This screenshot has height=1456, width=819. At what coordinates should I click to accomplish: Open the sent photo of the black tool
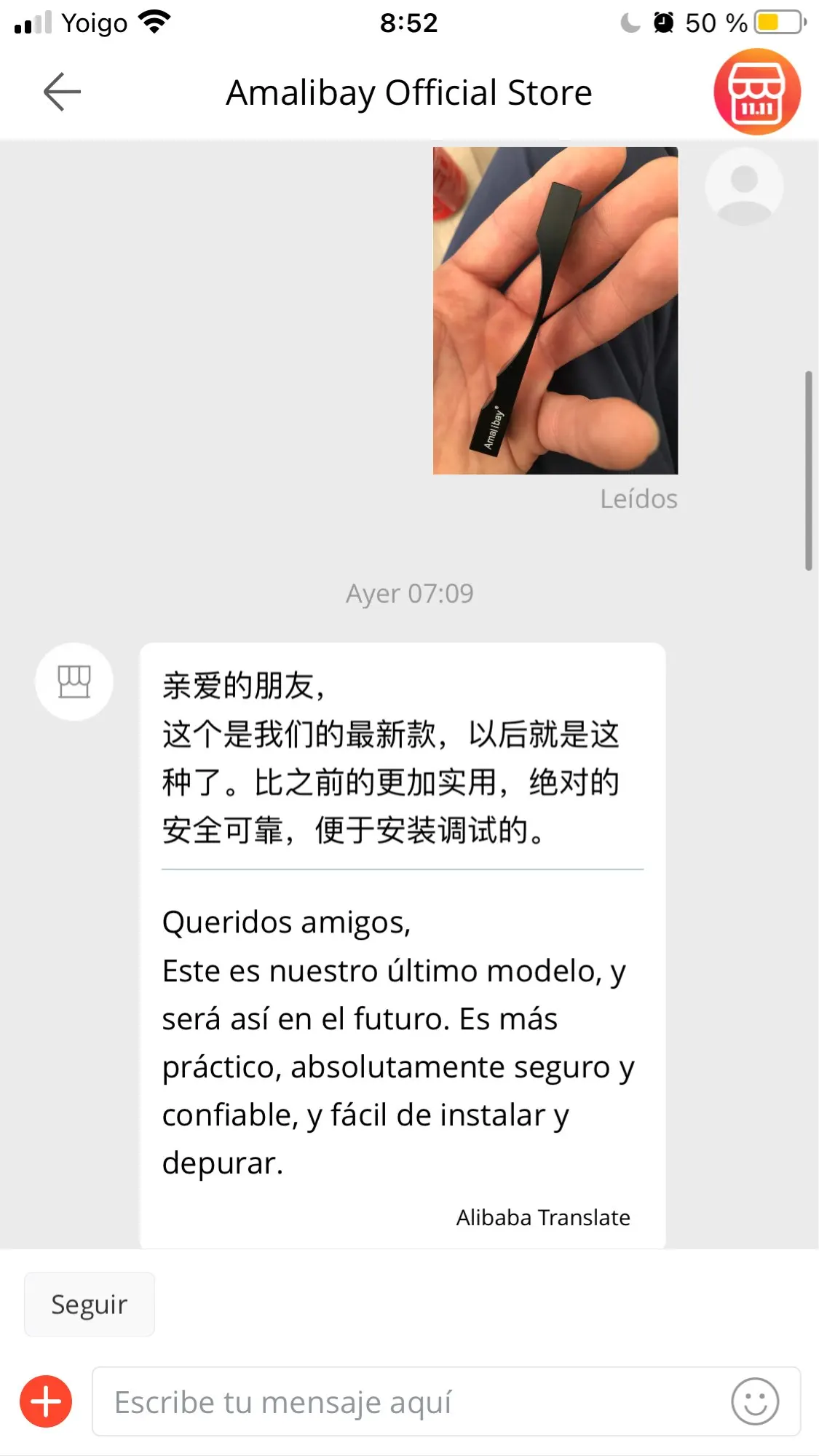(x=555, y=311)
